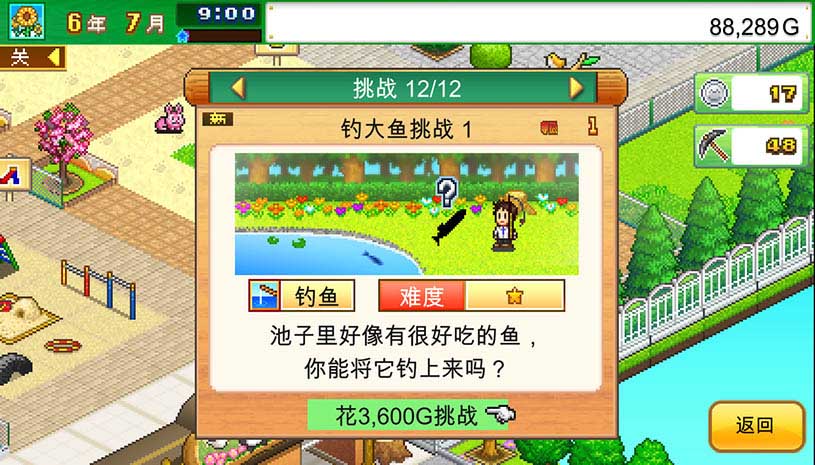Tap the 返回 button to go back
This screenshot has height=465, width=815.
[755, 425]
